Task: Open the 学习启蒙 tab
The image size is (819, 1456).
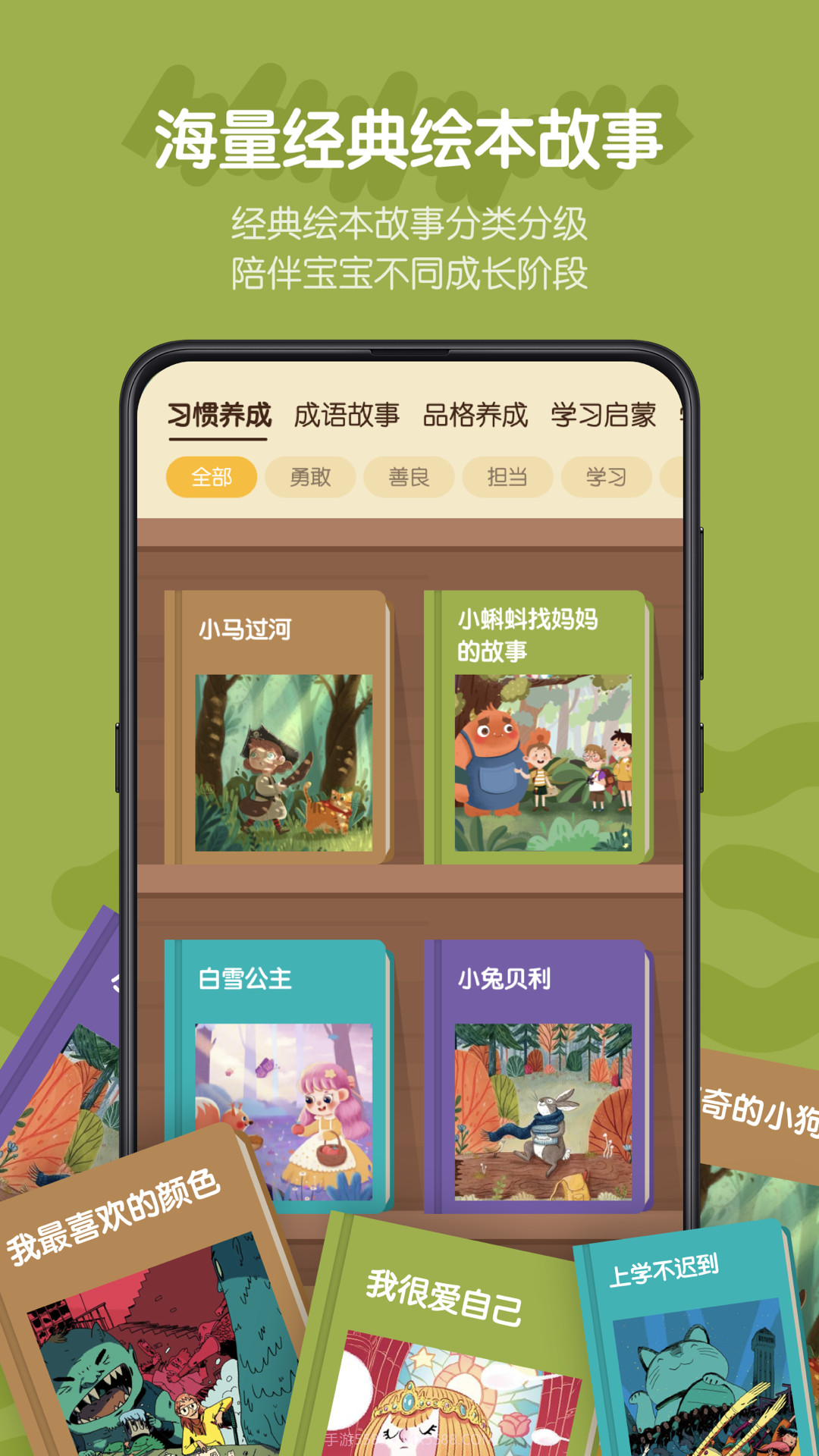Action: [x=603, y=416]
